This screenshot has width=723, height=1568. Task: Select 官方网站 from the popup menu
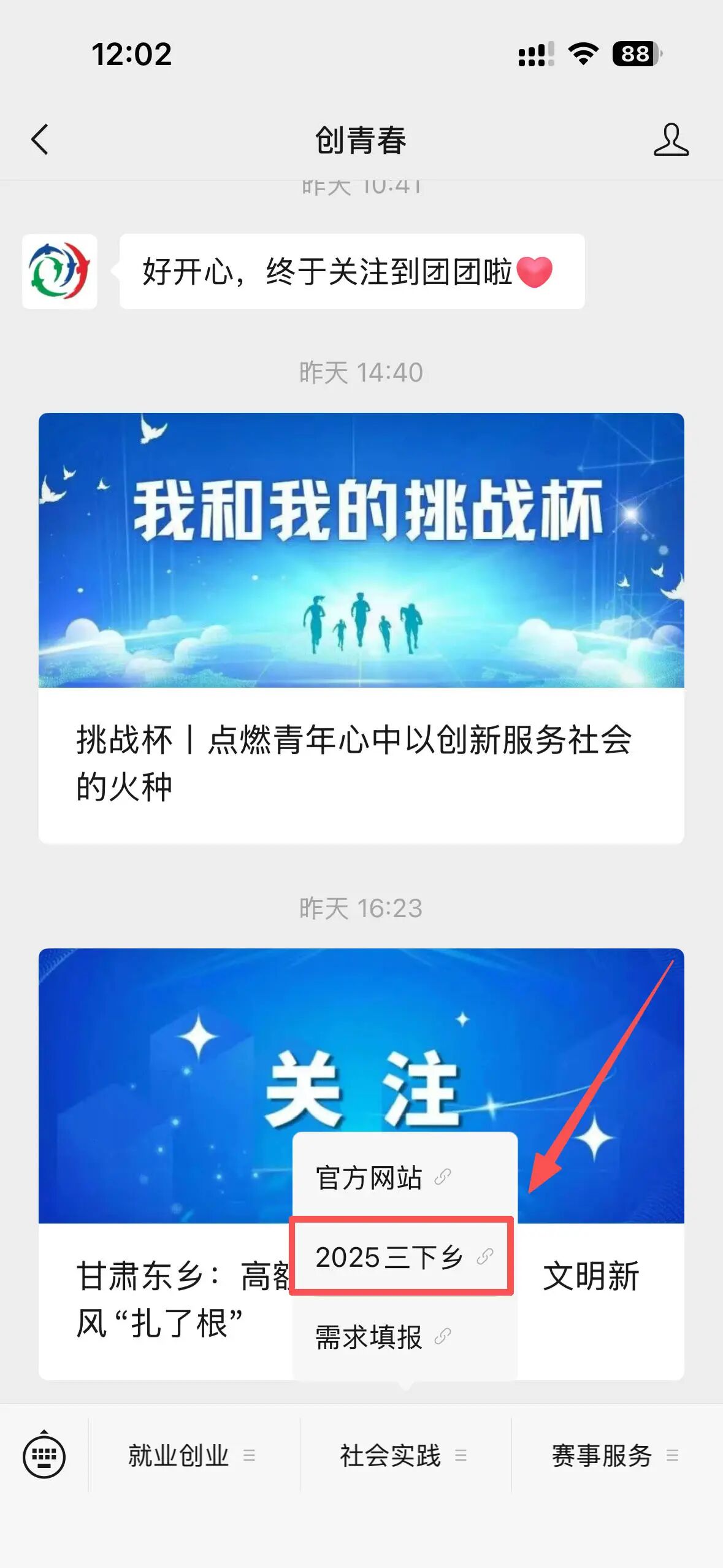click(x=383, y=1178)
